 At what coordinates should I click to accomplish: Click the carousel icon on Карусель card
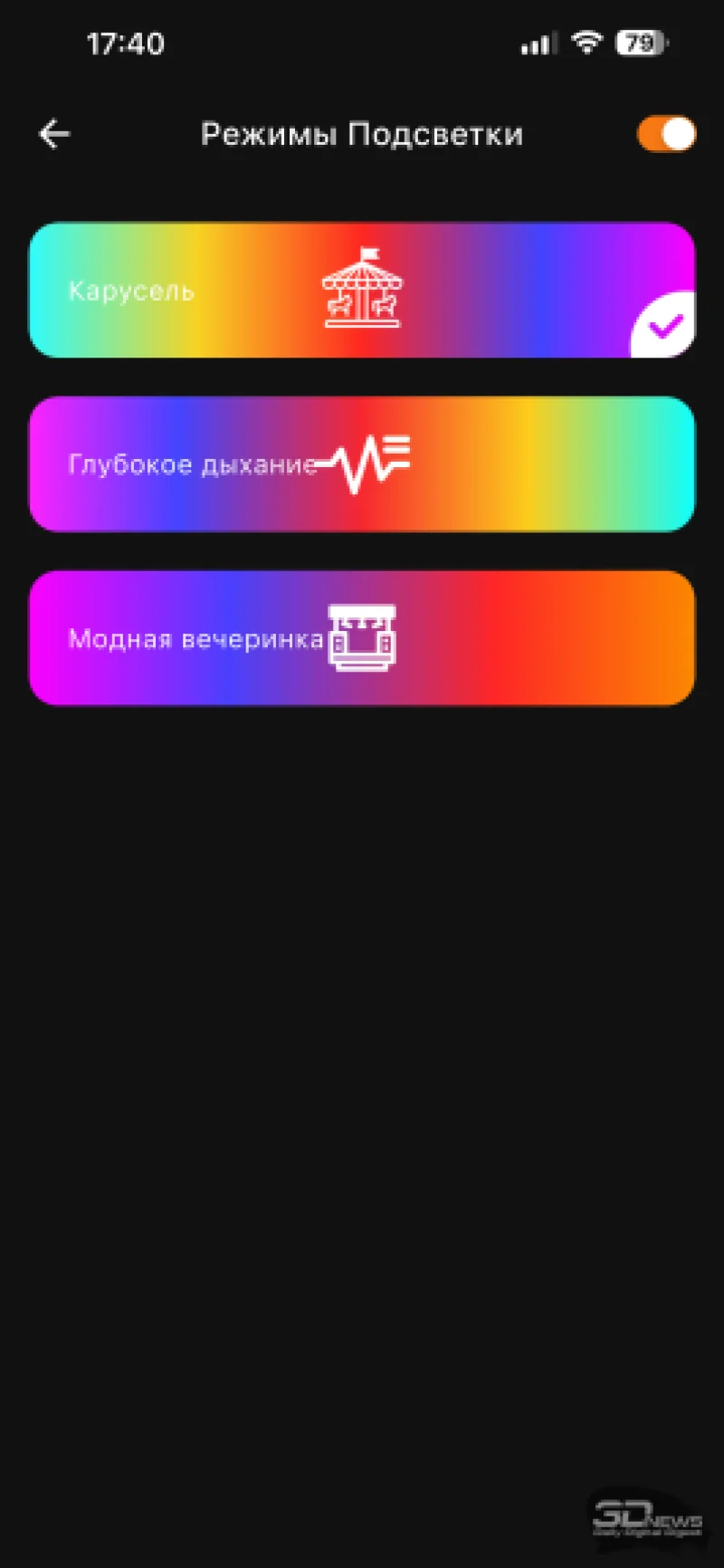tap(362, 290)
